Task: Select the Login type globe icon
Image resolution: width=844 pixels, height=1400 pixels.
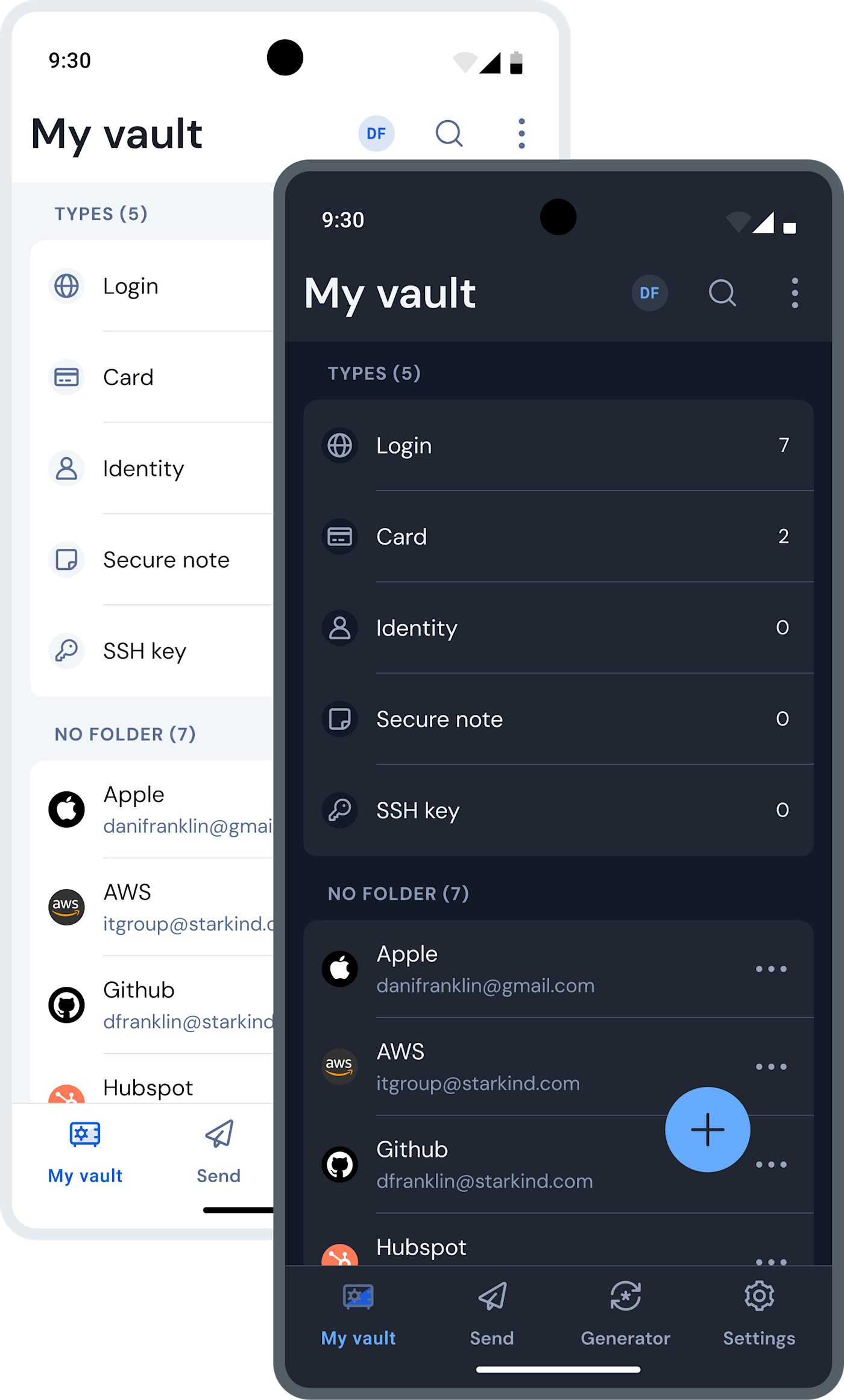Action: pos(340,446)
